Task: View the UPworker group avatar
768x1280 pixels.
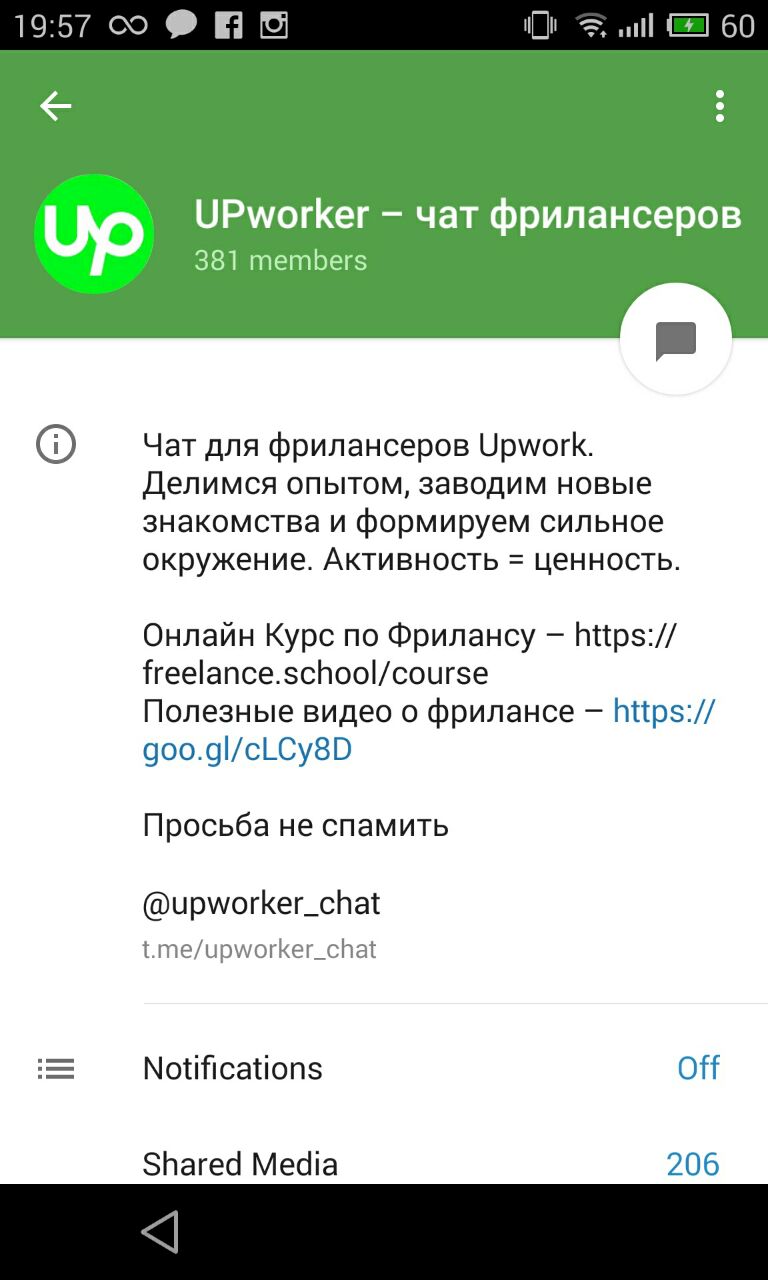Action: coord(94,234)
